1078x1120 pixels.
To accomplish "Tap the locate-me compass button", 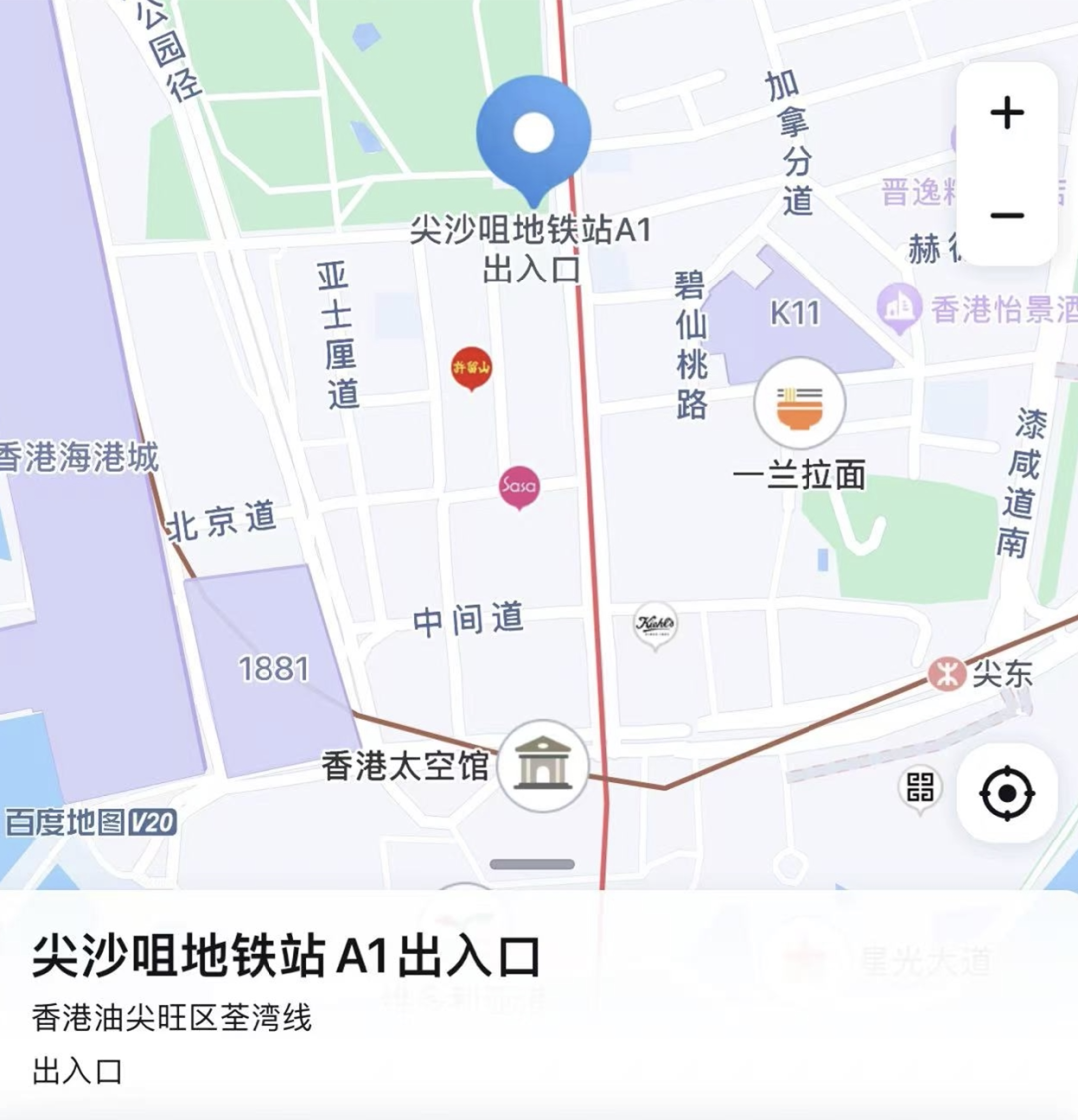I will 1008,794.
